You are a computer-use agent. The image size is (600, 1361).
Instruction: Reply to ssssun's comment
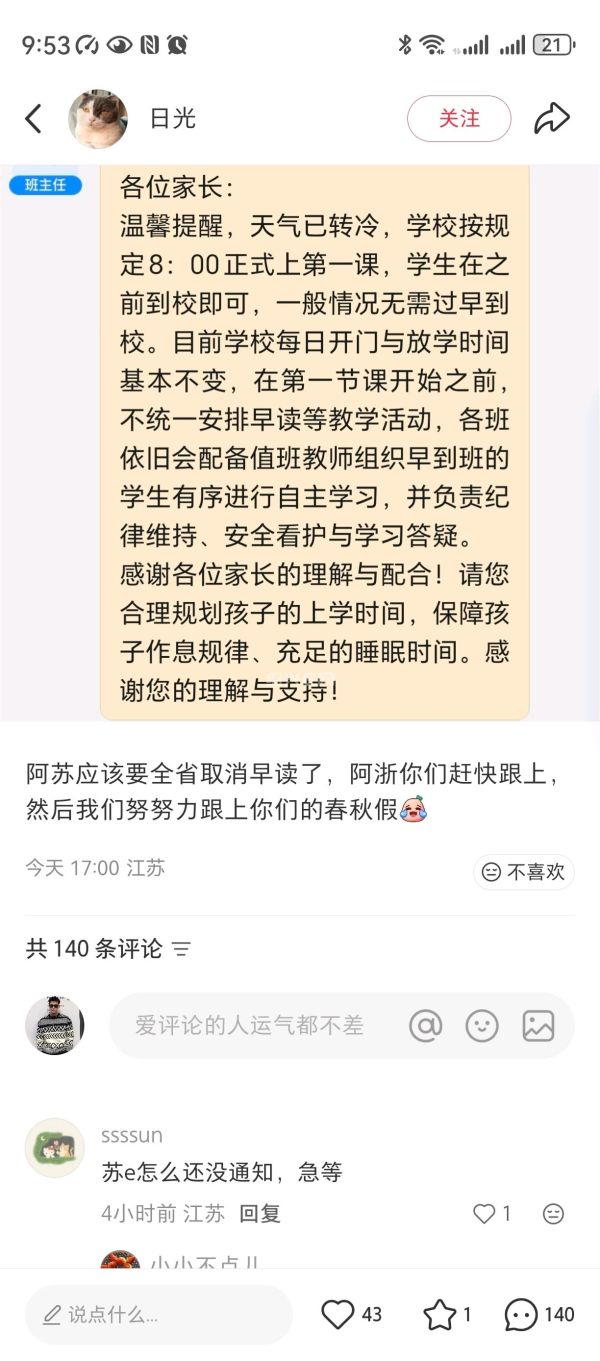pyautogui.click(x=260, y=1214)
